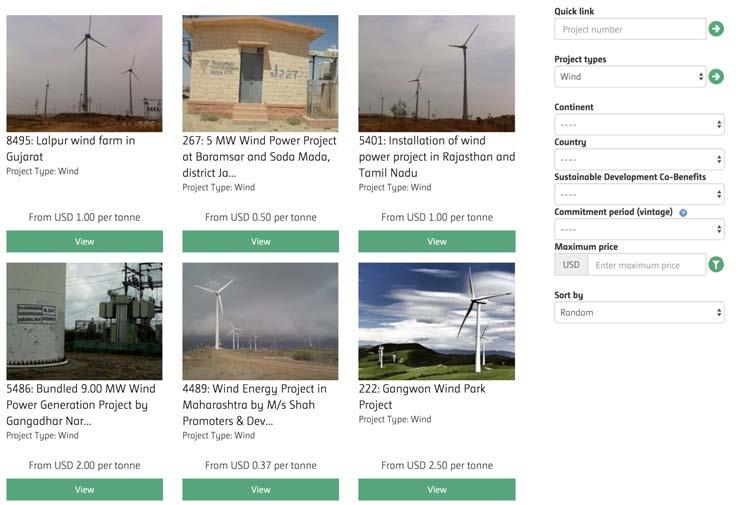View the Maharashtra wind energy project
The image size is (744, 505).
click(x=260, y=489)
